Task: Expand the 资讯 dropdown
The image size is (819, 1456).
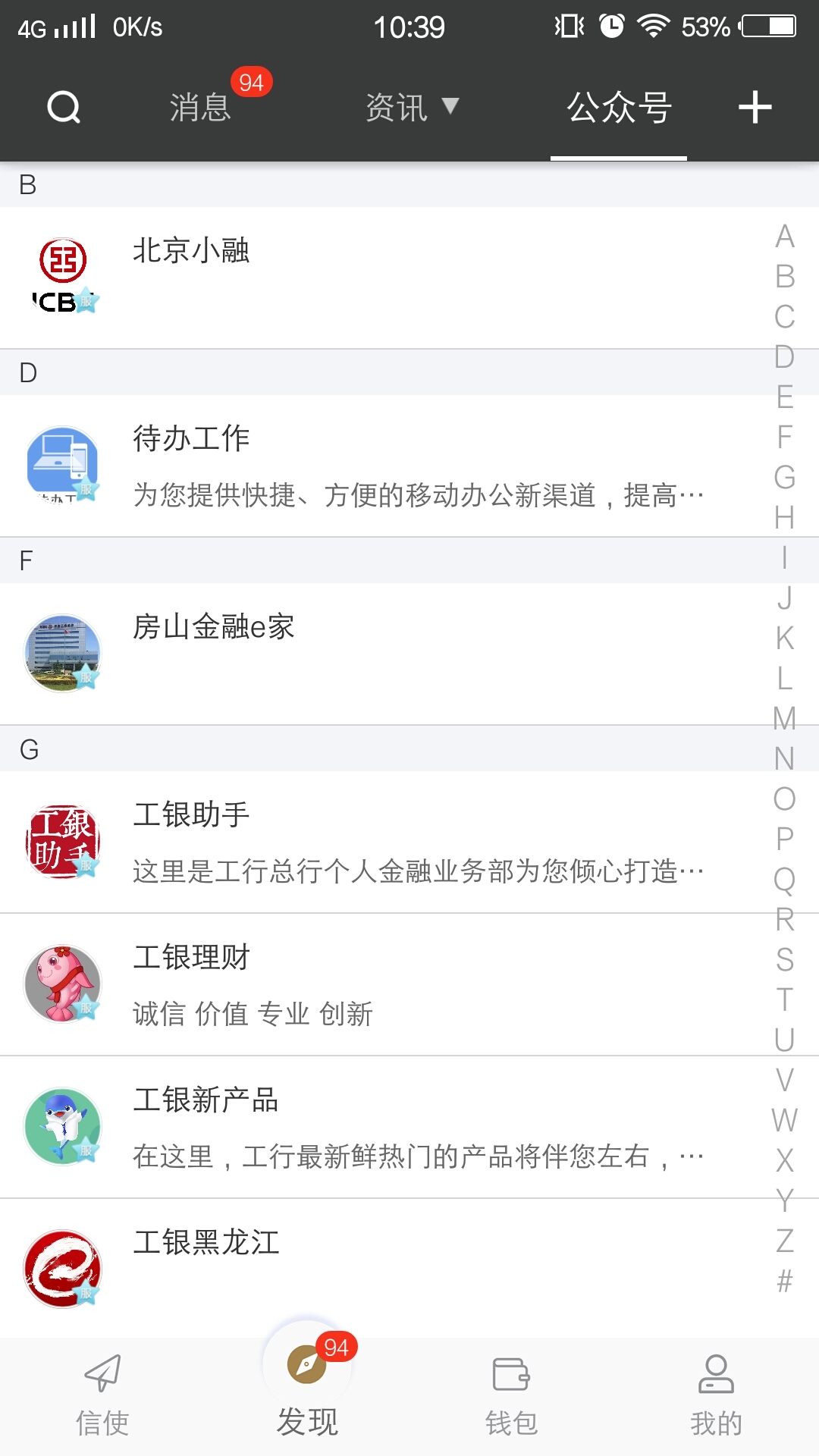Action: 412,107
